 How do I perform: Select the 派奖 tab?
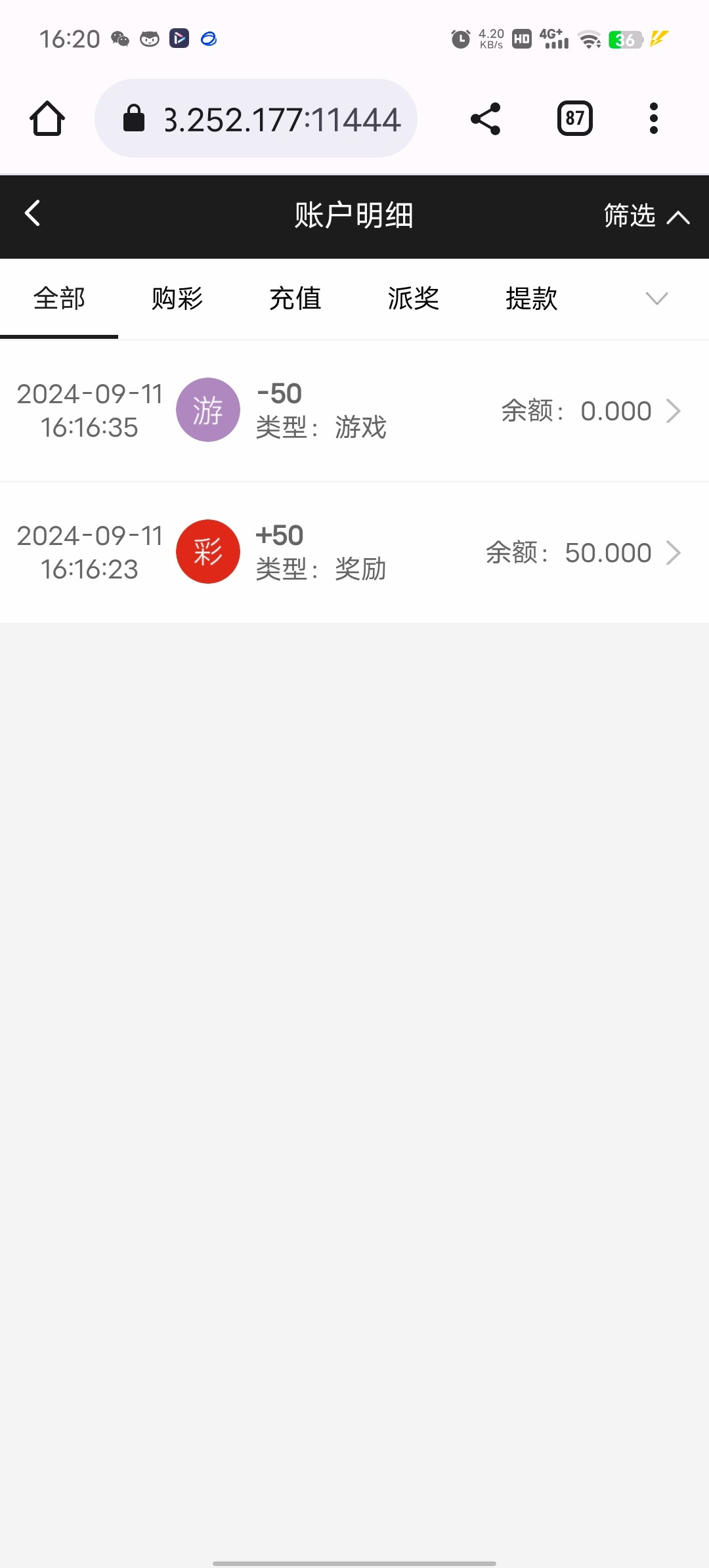[414, 299]
